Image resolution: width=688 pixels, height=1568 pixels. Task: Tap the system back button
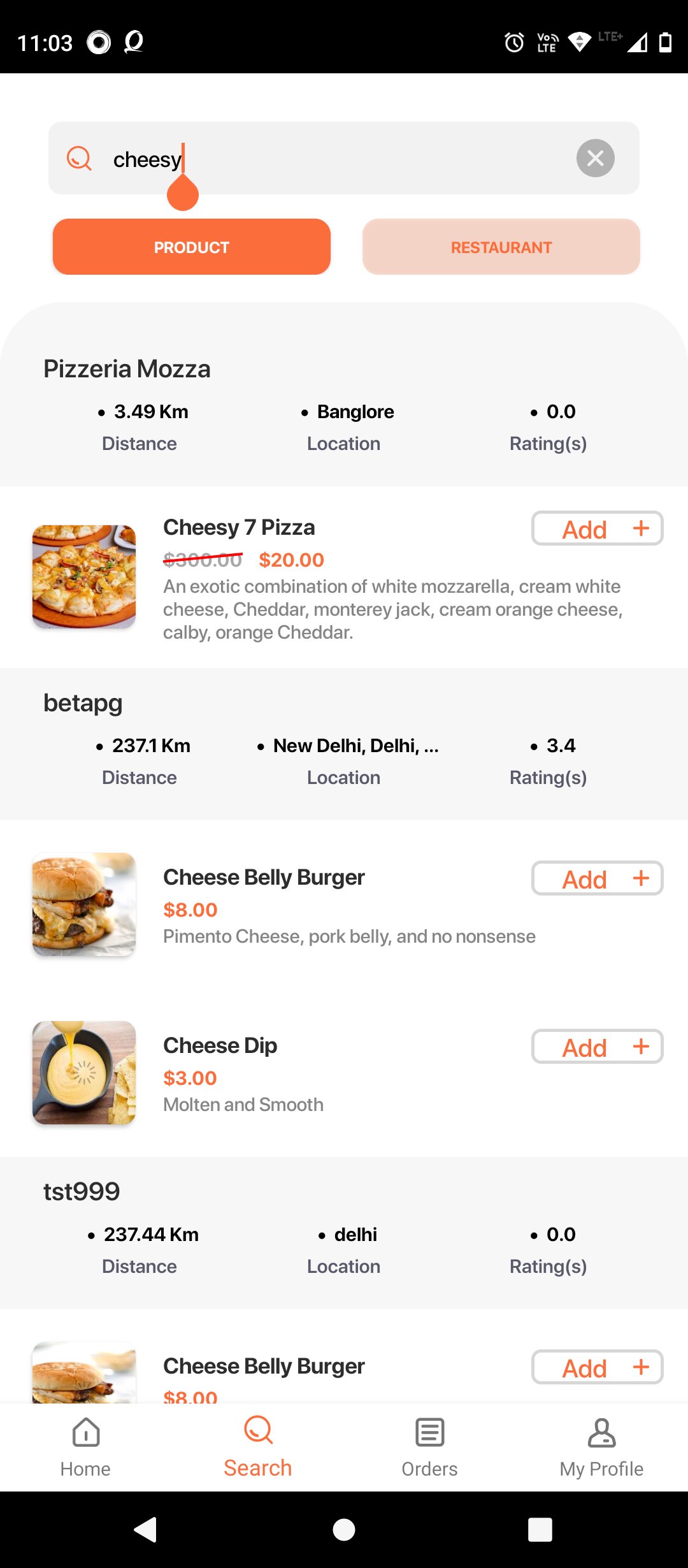click(146, 1529)
